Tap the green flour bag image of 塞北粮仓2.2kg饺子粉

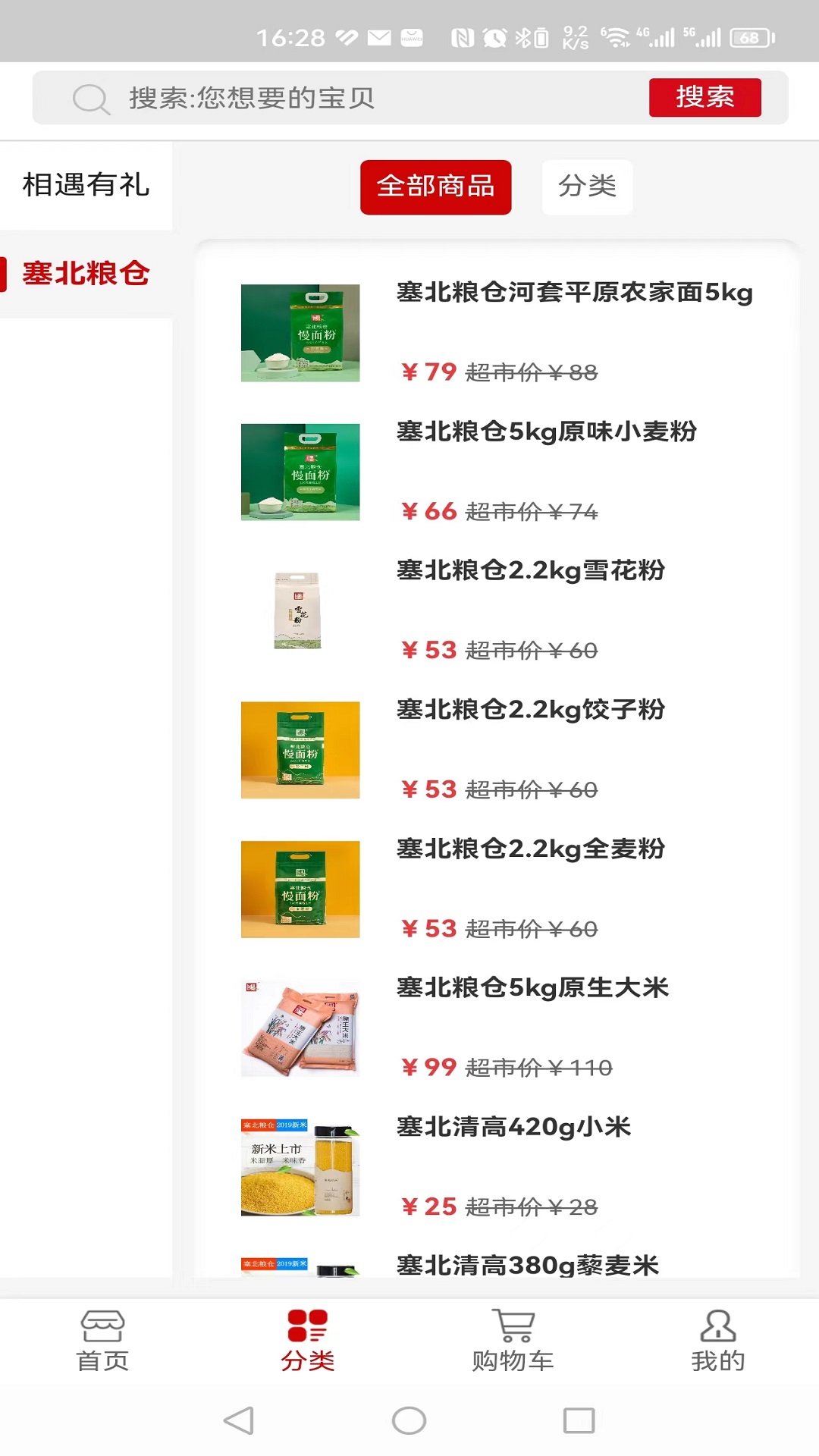click(x=300, y=751)
